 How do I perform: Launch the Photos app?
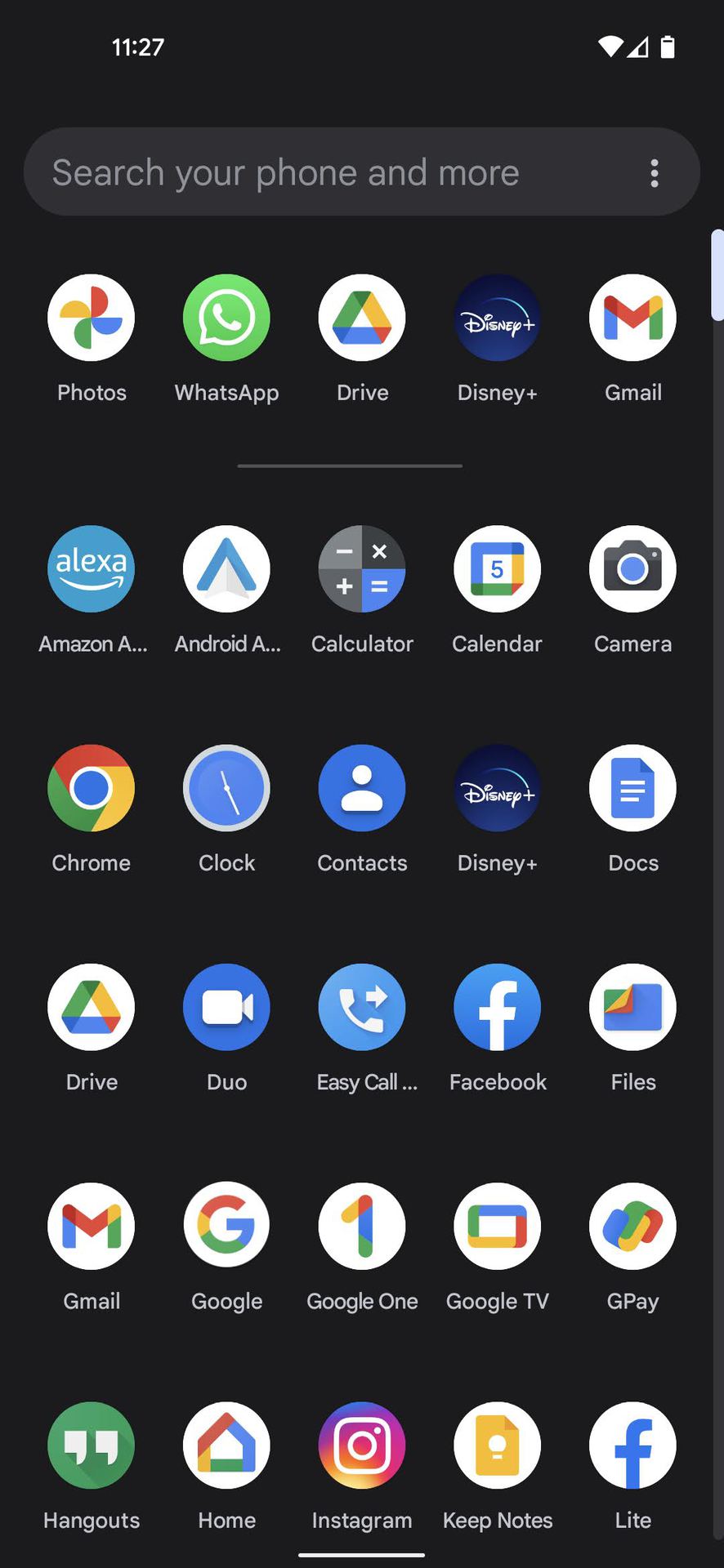pos(92,318)
